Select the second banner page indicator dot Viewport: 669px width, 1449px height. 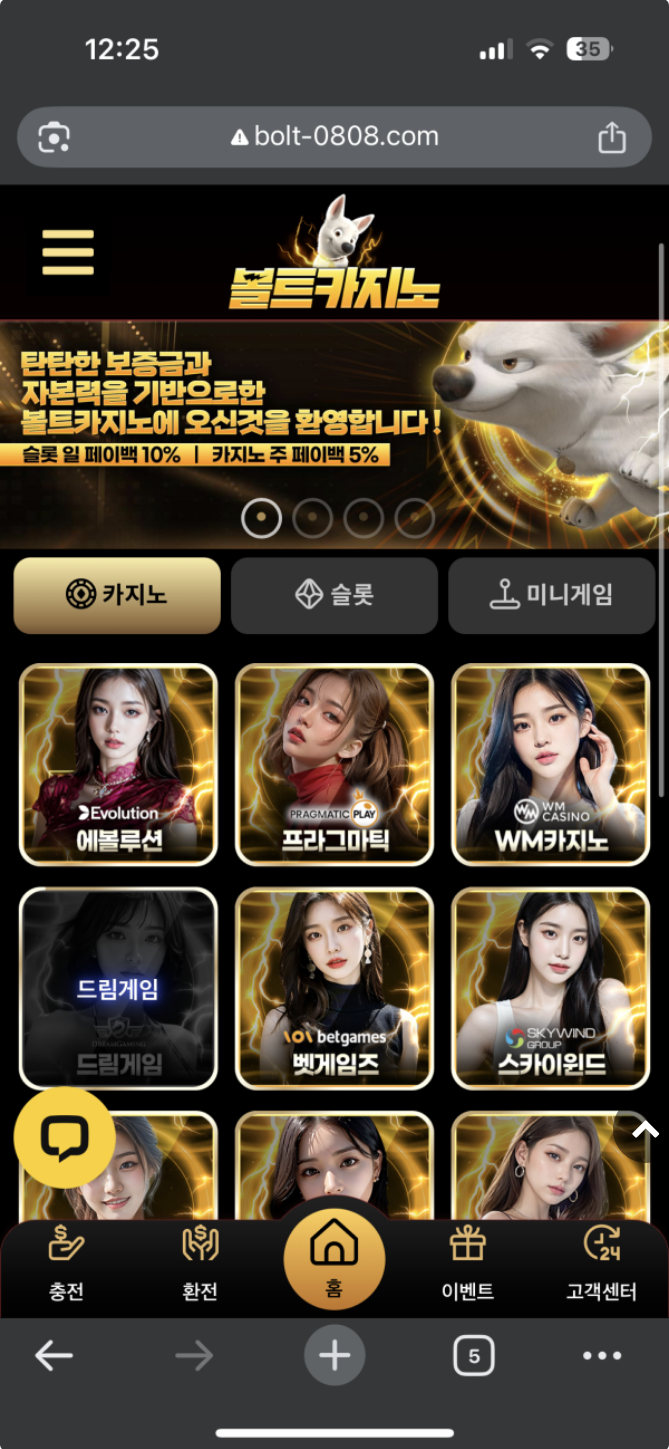point(313,518)
